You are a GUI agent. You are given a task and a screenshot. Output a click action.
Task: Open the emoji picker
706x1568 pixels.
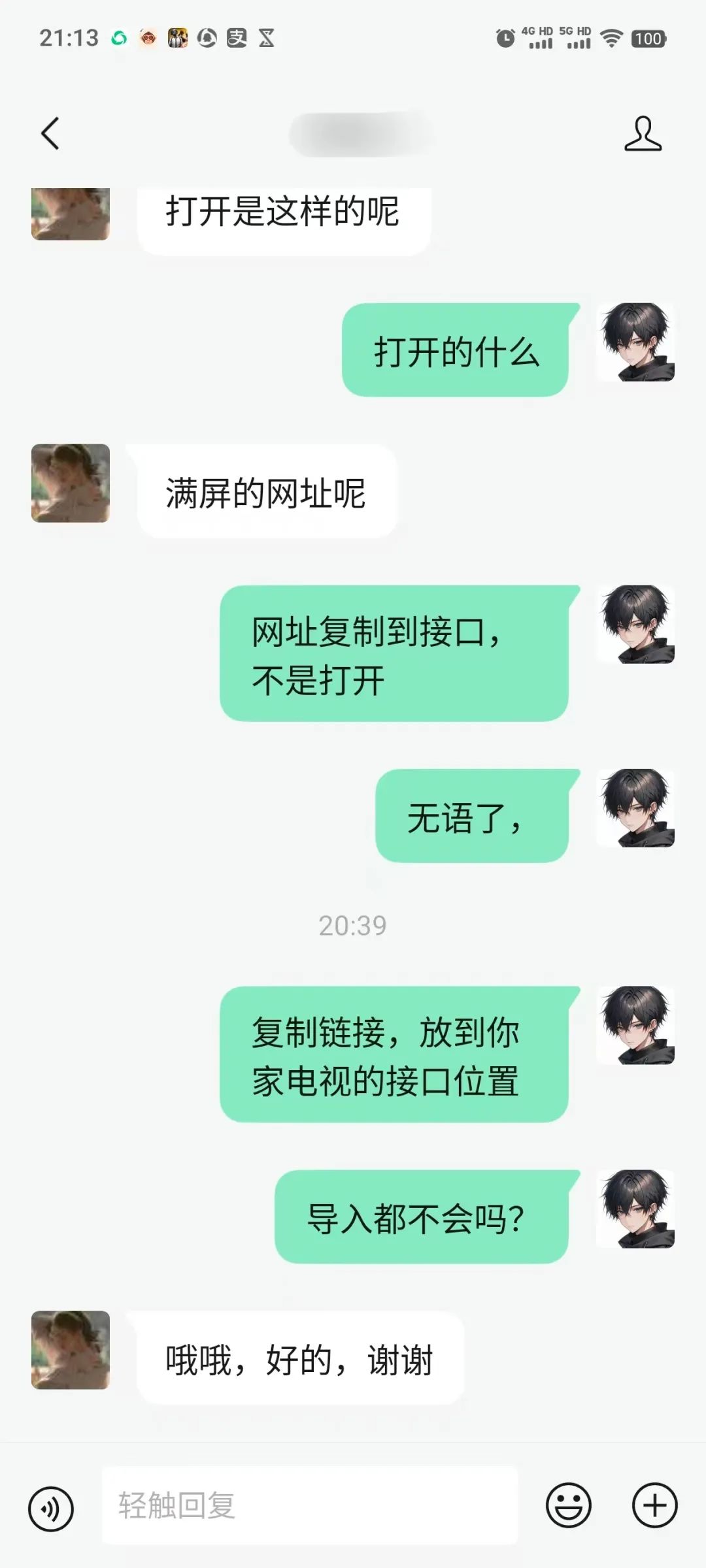568,1505
